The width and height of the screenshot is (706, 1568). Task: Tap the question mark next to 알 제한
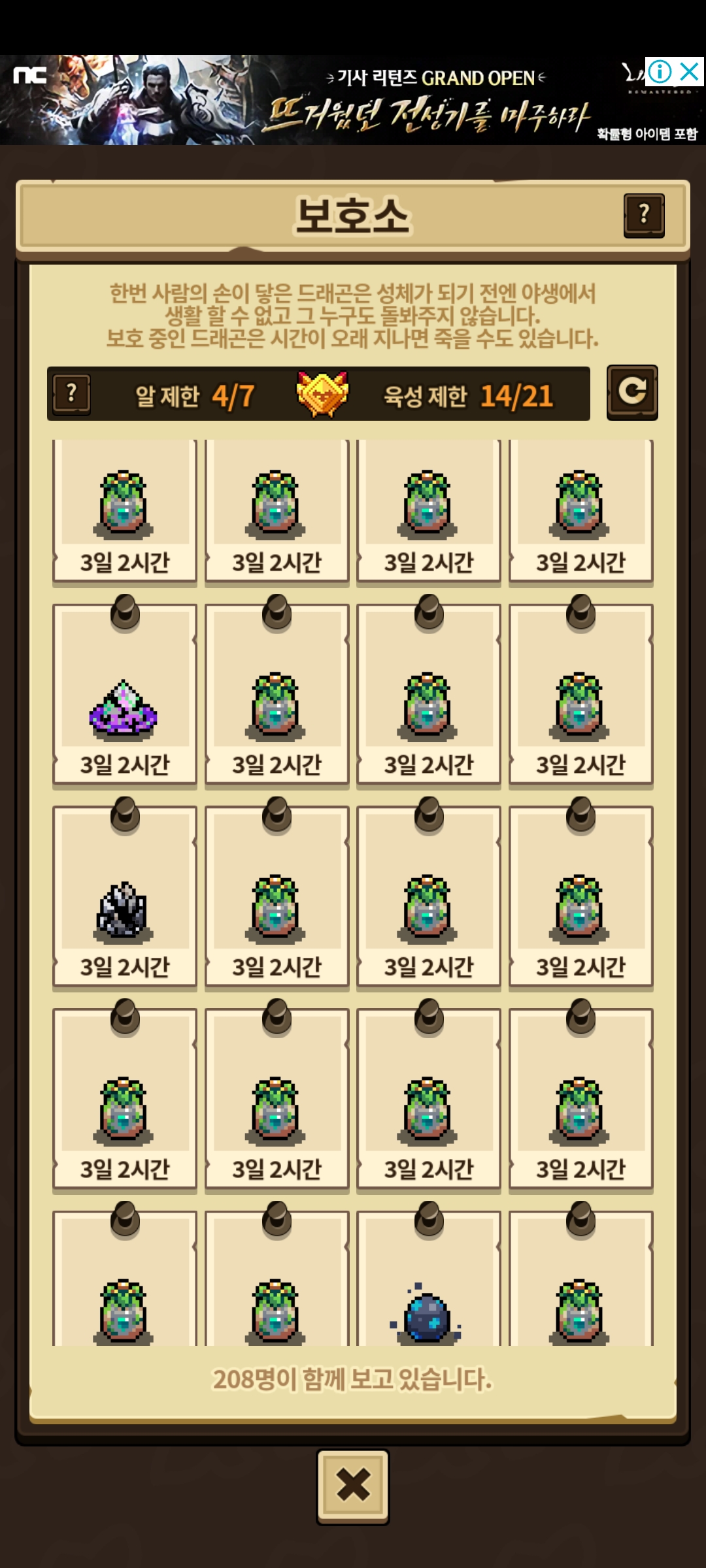coord(72,394)
